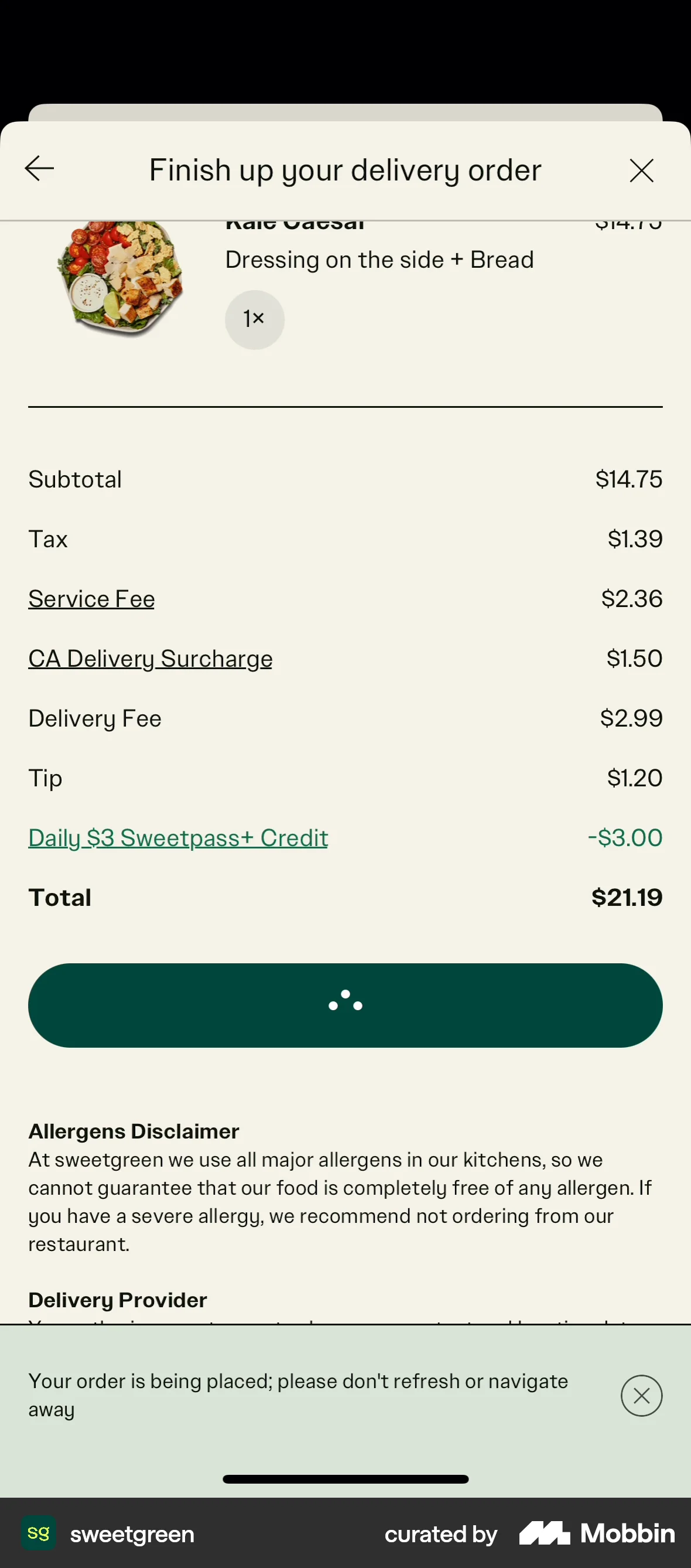Tap the Allergens Disclaimer heading
Viewport: 691px width, 1568px height.
pyautogui.click(x=134, y=1131)
